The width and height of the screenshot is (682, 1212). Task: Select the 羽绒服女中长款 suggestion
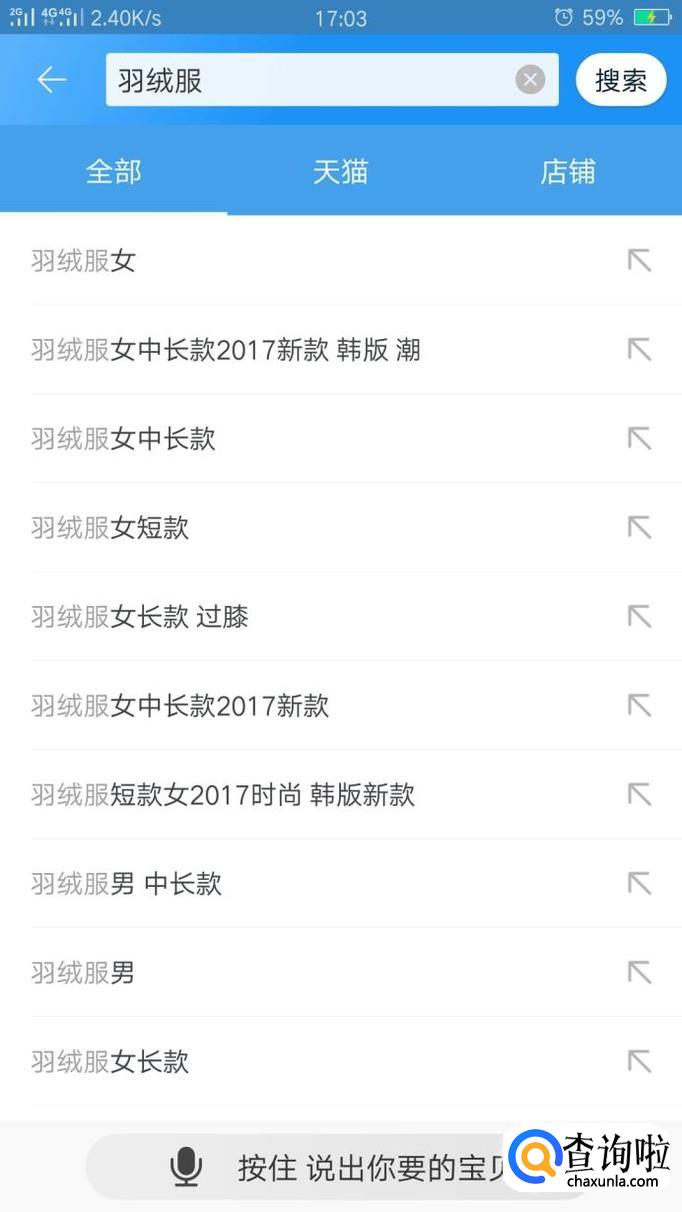click(124, 439)
